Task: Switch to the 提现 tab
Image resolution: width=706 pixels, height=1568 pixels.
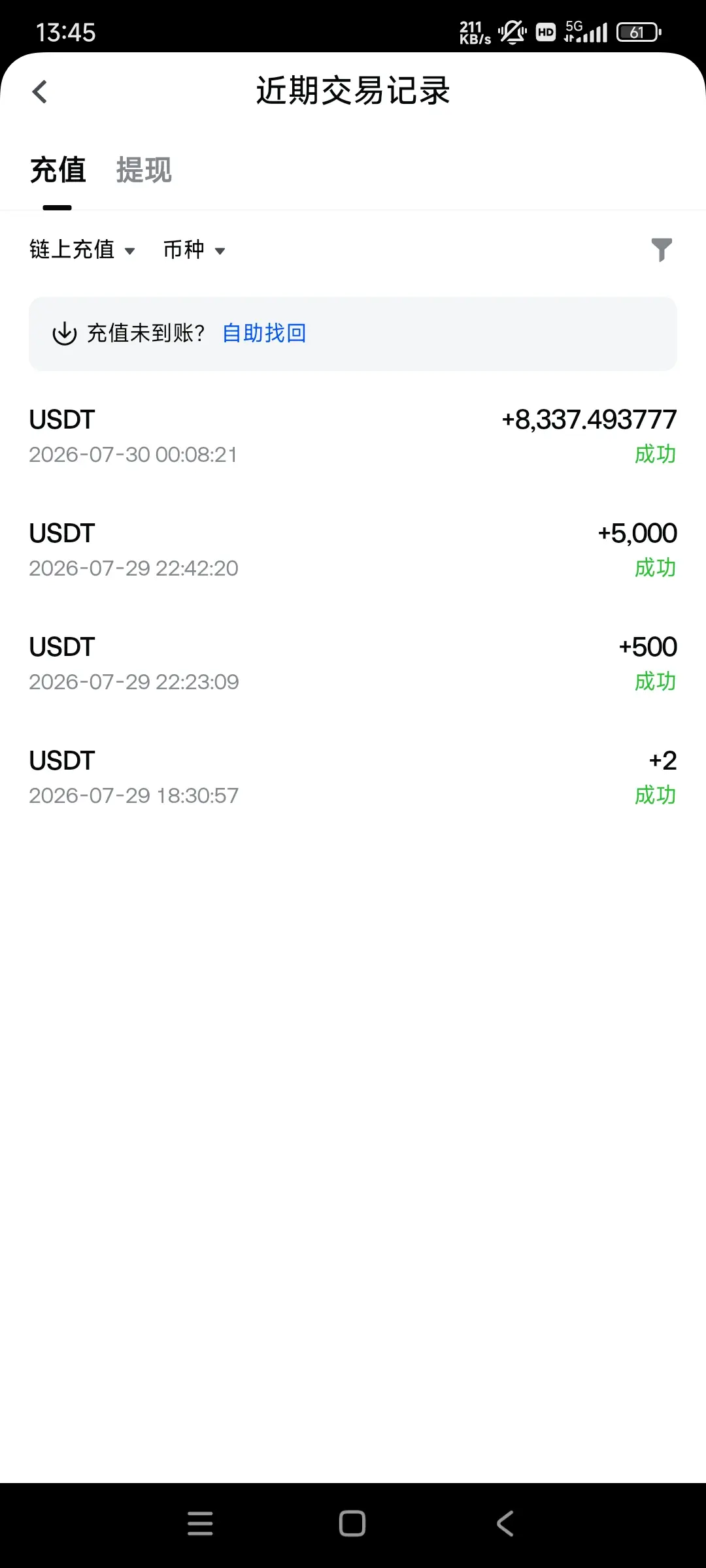Action: (x=144, y=171)
